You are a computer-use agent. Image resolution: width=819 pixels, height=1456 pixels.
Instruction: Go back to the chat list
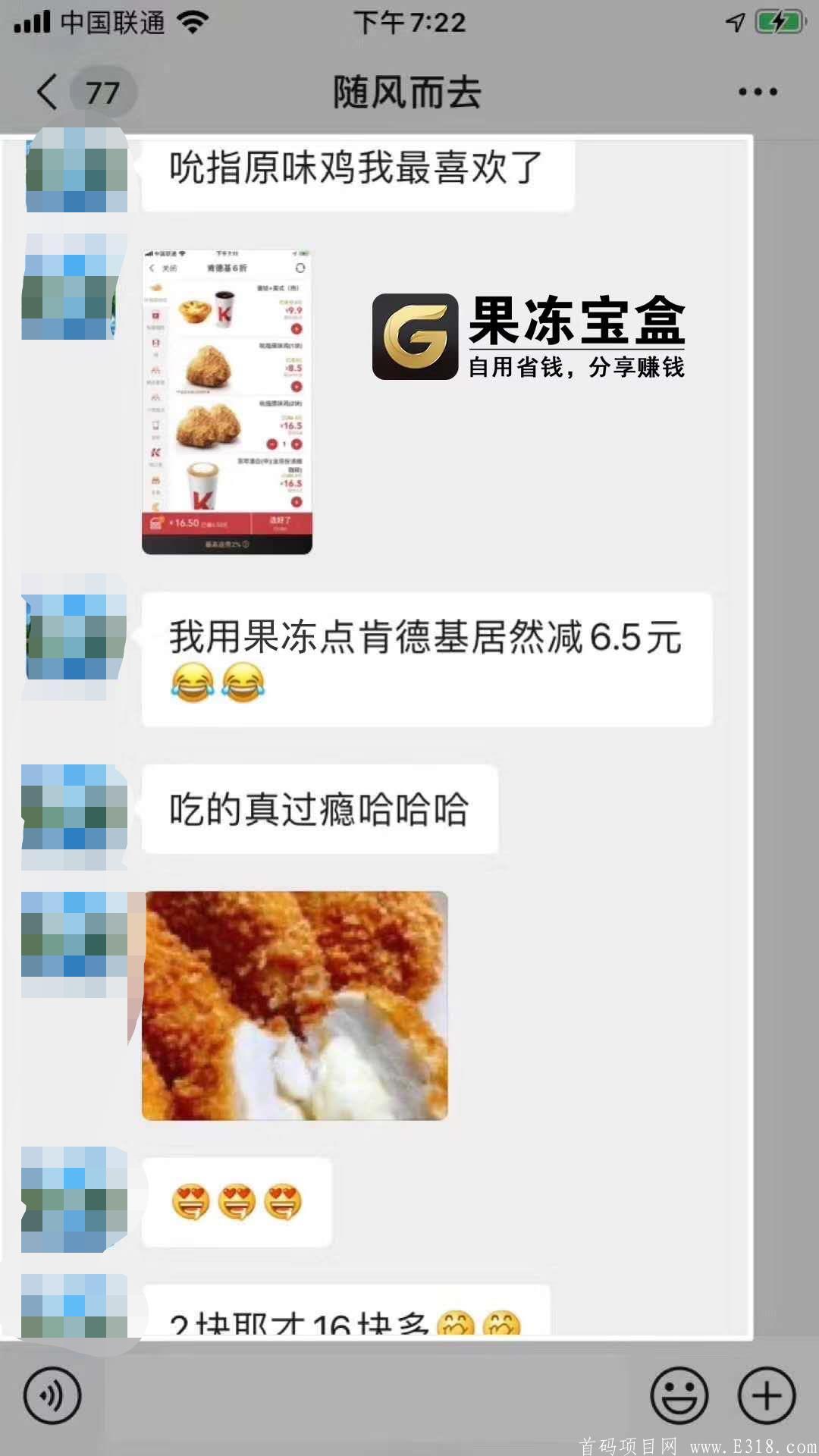click(x=49, y=93)
